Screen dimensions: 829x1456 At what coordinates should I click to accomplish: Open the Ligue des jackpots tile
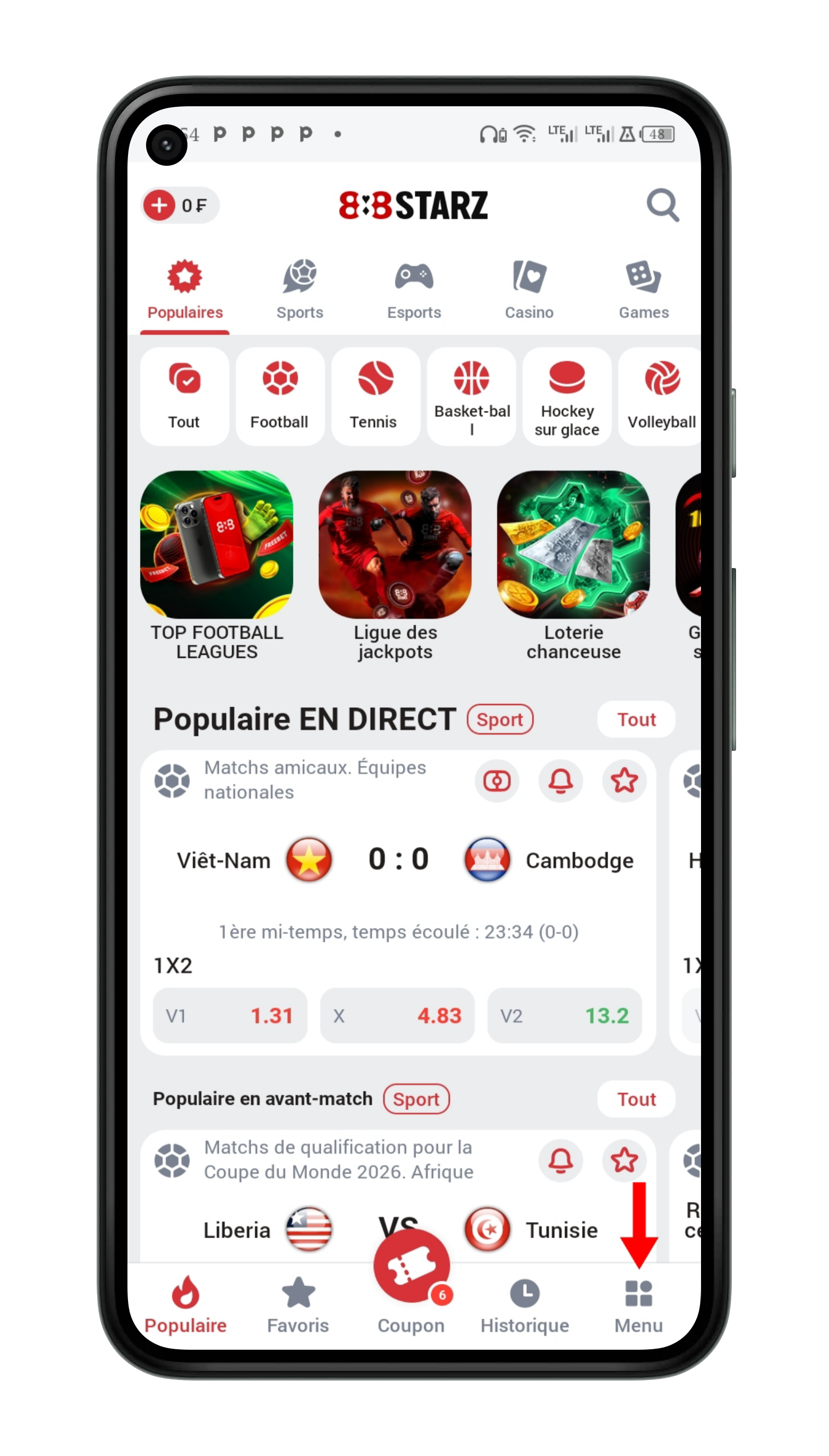(395, 565)
